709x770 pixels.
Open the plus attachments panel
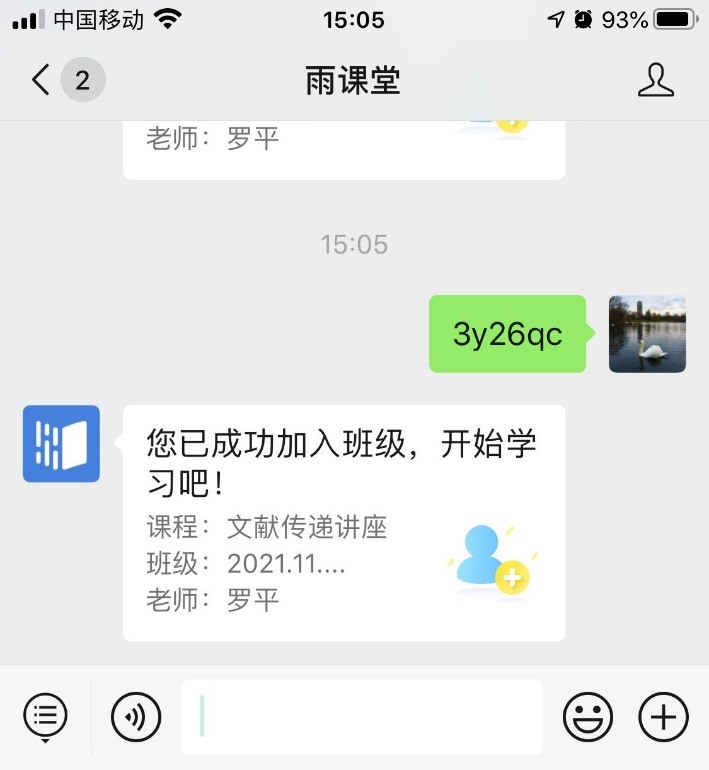pos(664,716)
